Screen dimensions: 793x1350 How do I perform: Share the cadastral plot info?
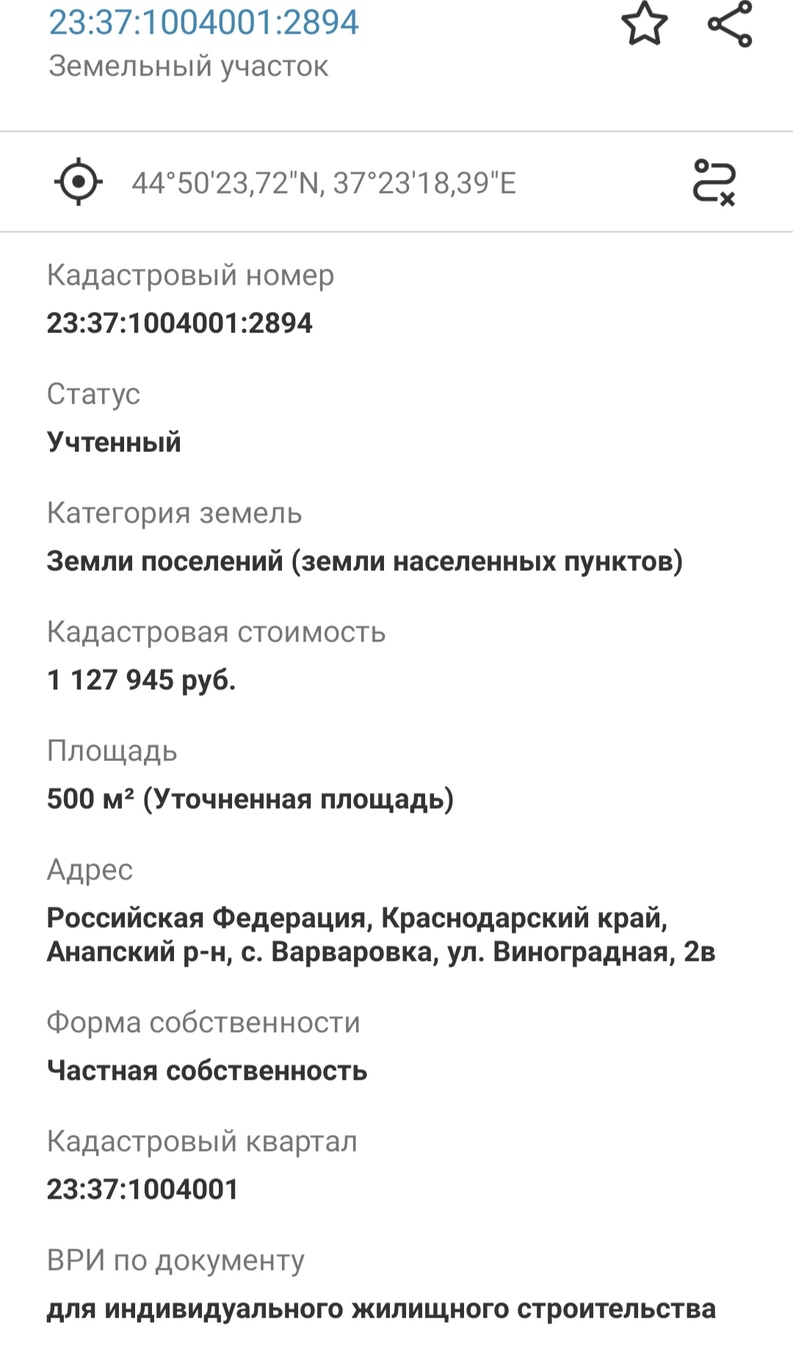pyautogui.click(x=730, y=24)
